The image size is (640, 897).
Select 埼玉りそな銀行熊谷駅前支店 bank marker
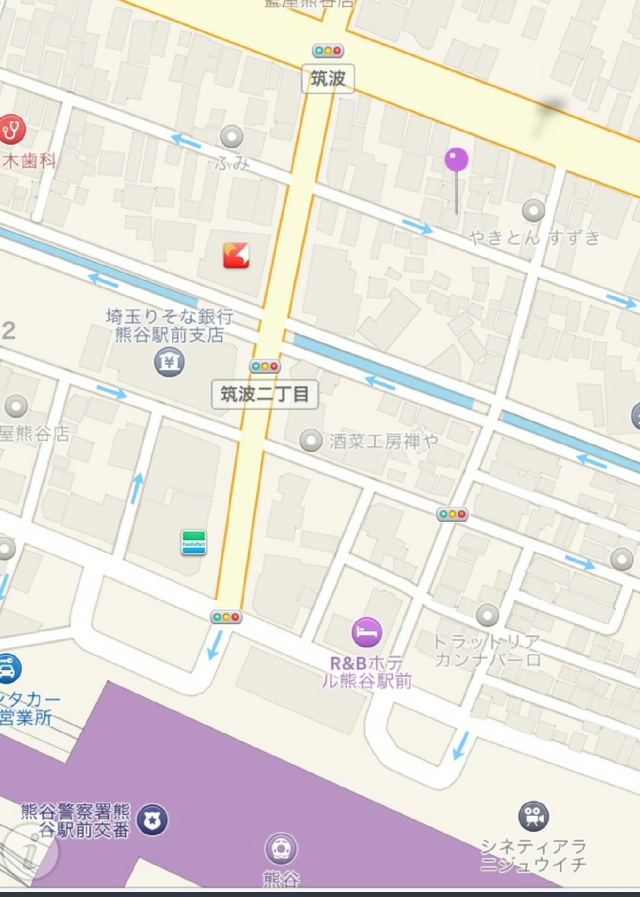tap(169, 361)
